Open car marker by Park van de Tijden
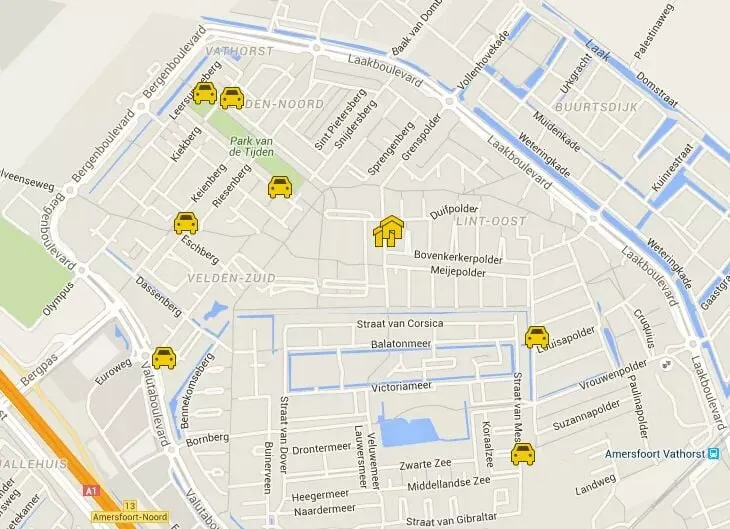 pos(279,187)
